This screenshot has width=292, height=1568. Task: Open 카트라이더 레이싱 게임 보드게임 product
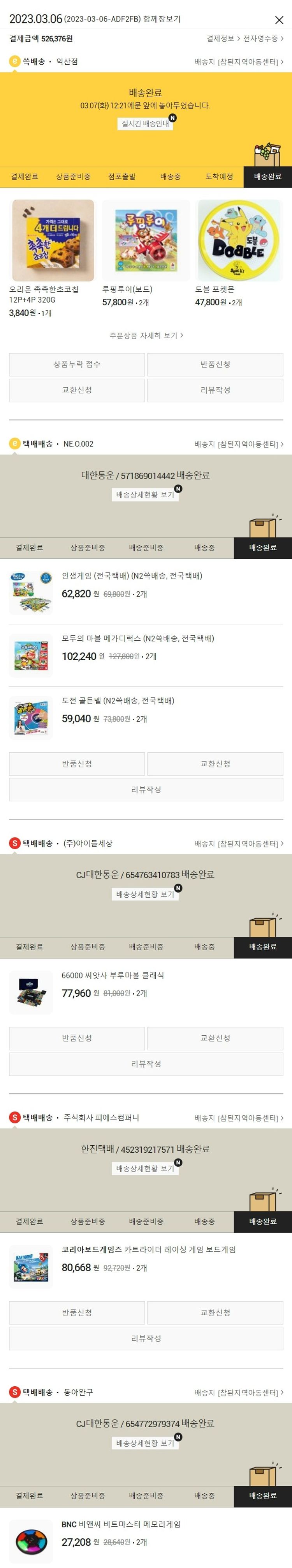[148, 1249]
